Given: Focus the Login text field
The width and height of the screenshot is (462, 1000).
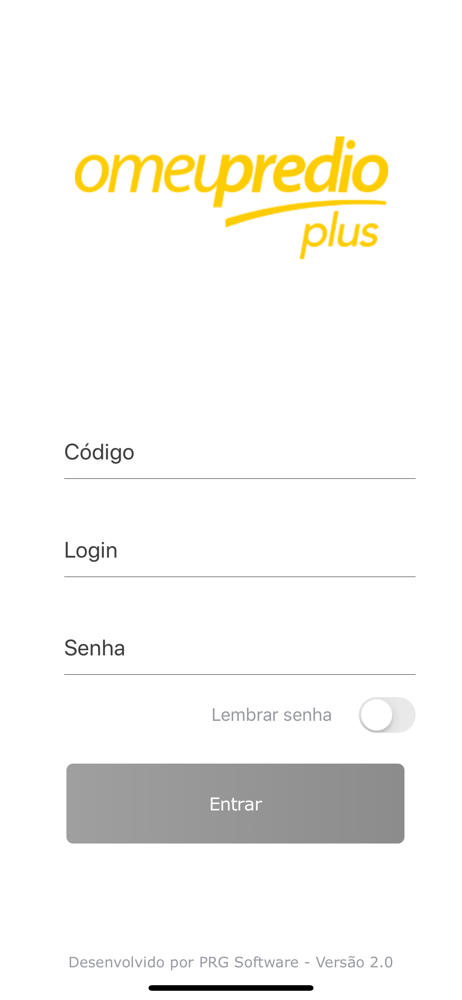Looking at the screenshot, I should (239, 550).
